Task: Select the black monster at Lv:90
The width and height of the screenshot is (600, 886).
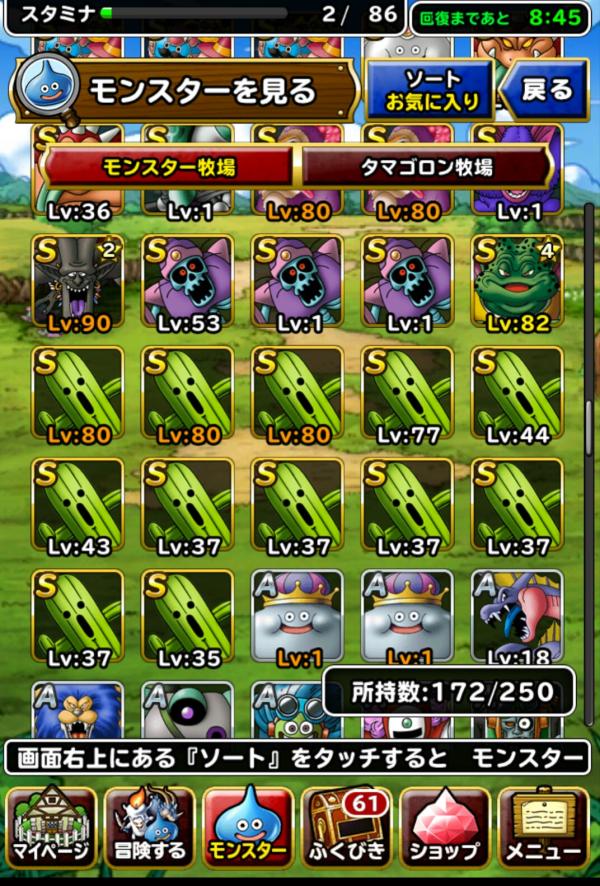Action: coord(78,283)
